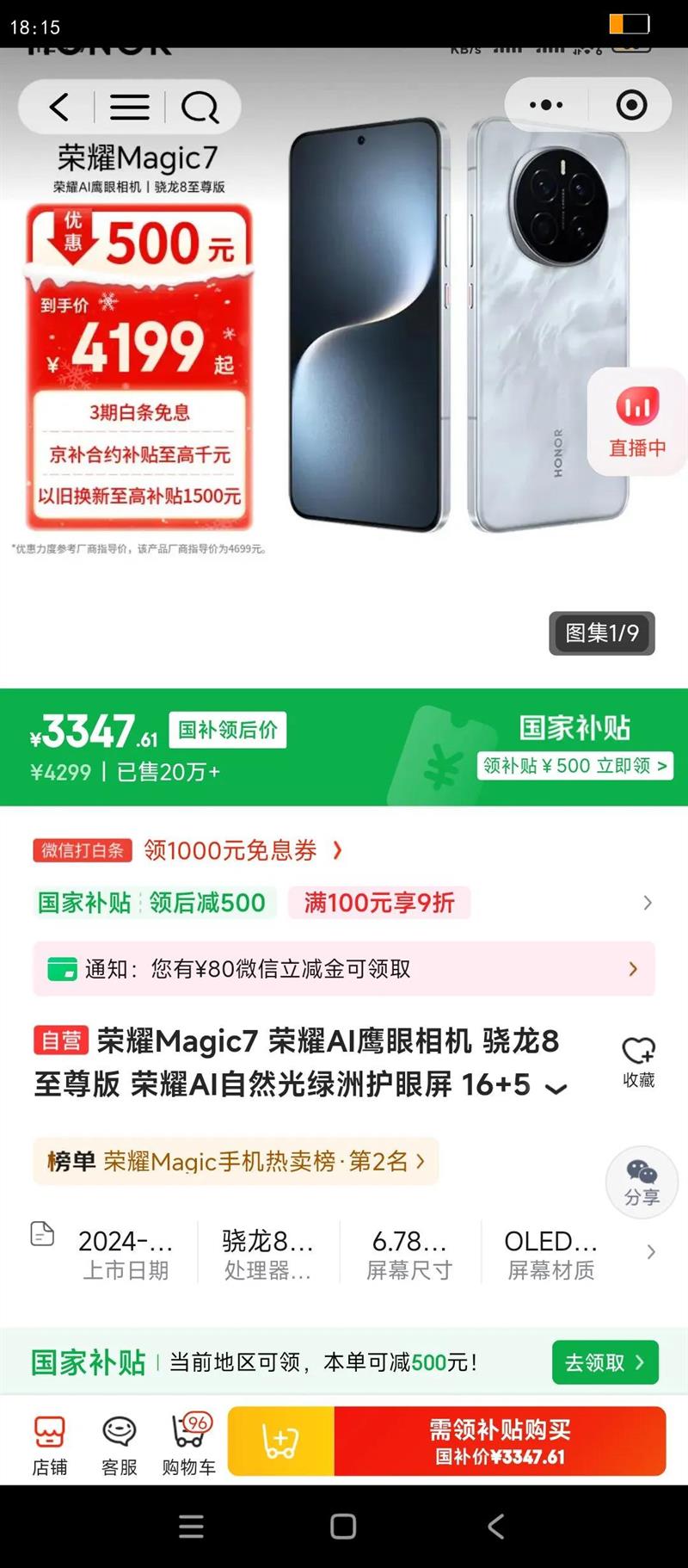Open the hamburger menu icon

point(129,106)
